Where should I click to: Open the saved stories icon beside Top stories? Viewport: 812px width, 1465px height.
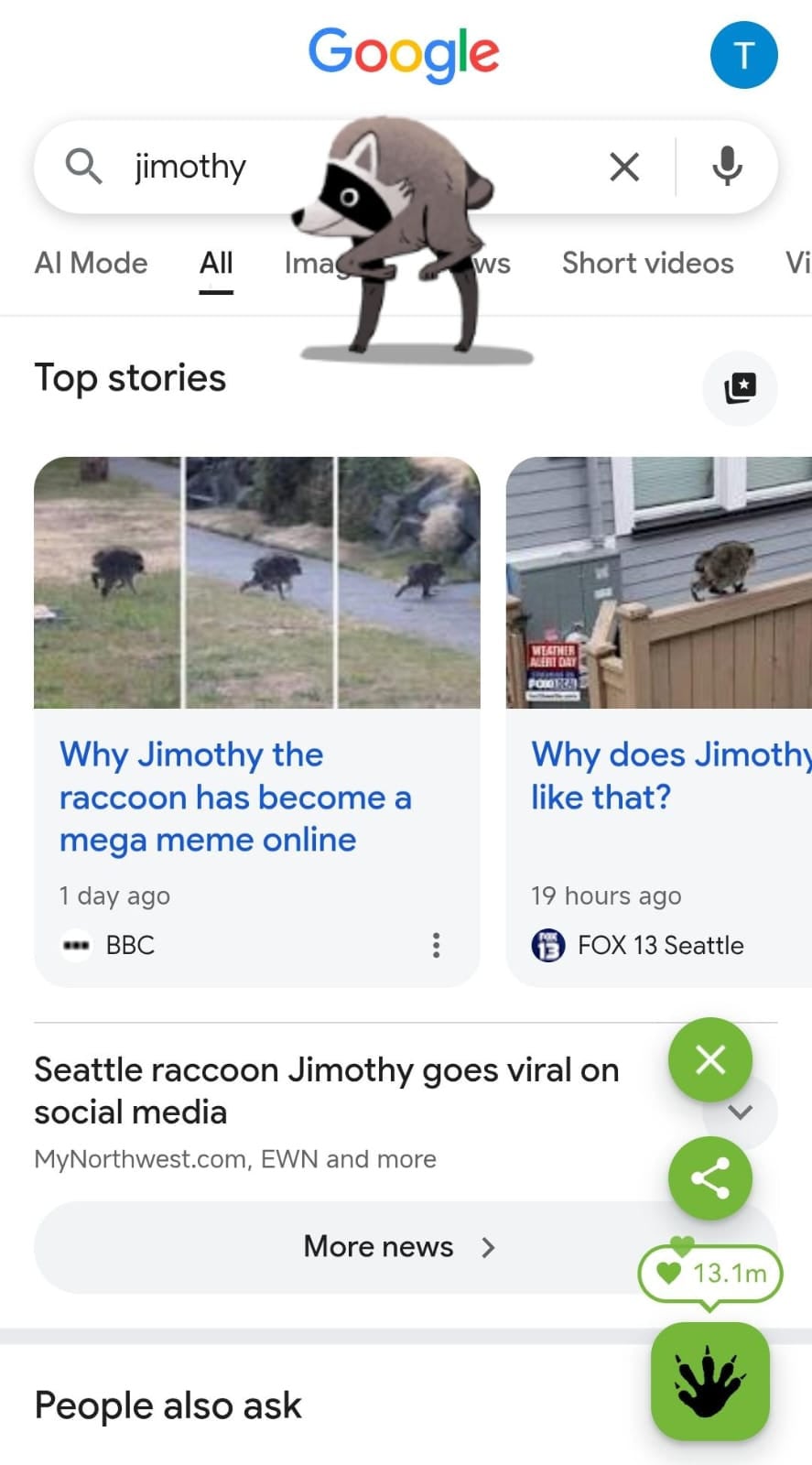coord(740,388)
